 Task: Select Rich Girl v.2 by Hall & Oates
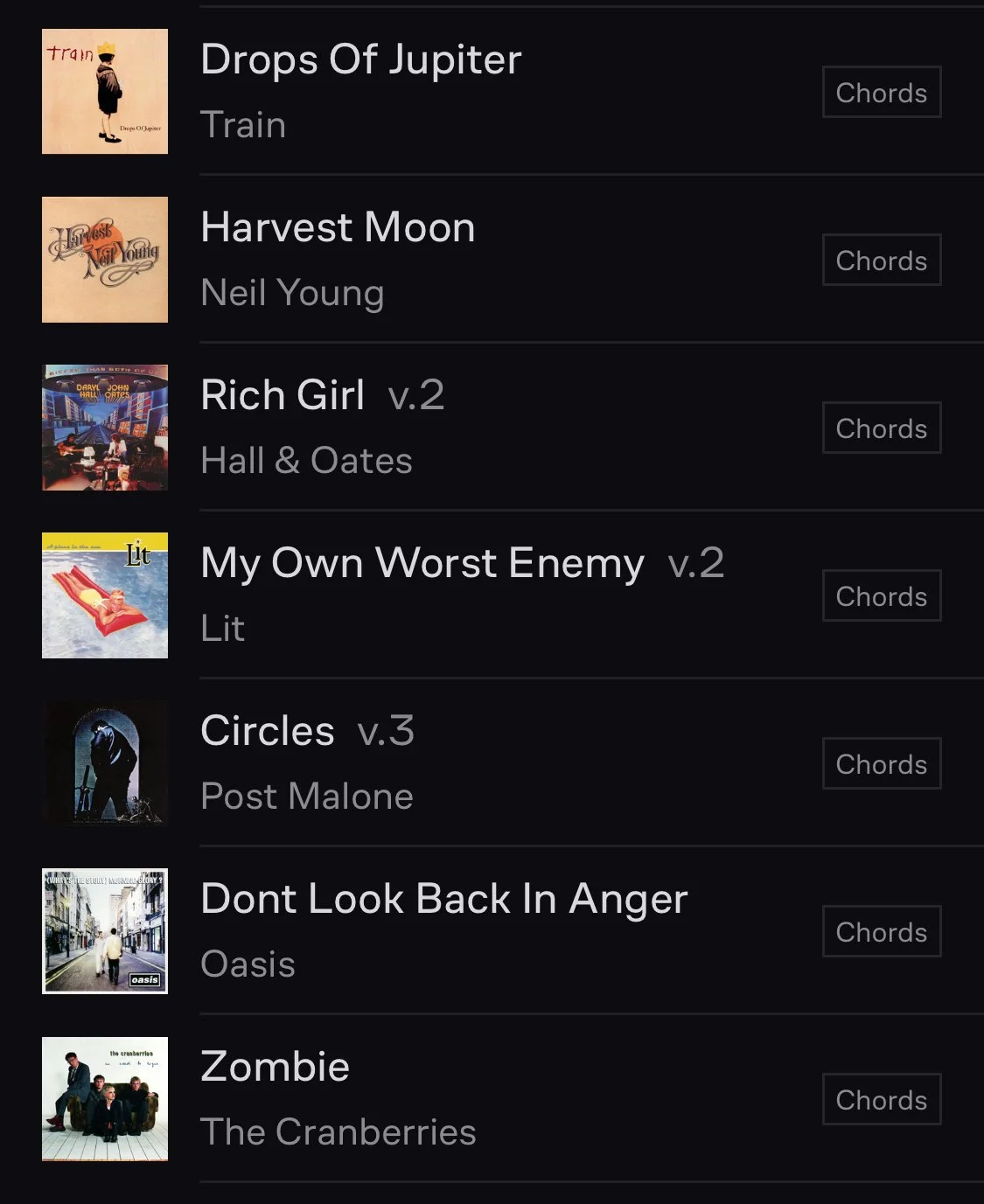322,396
